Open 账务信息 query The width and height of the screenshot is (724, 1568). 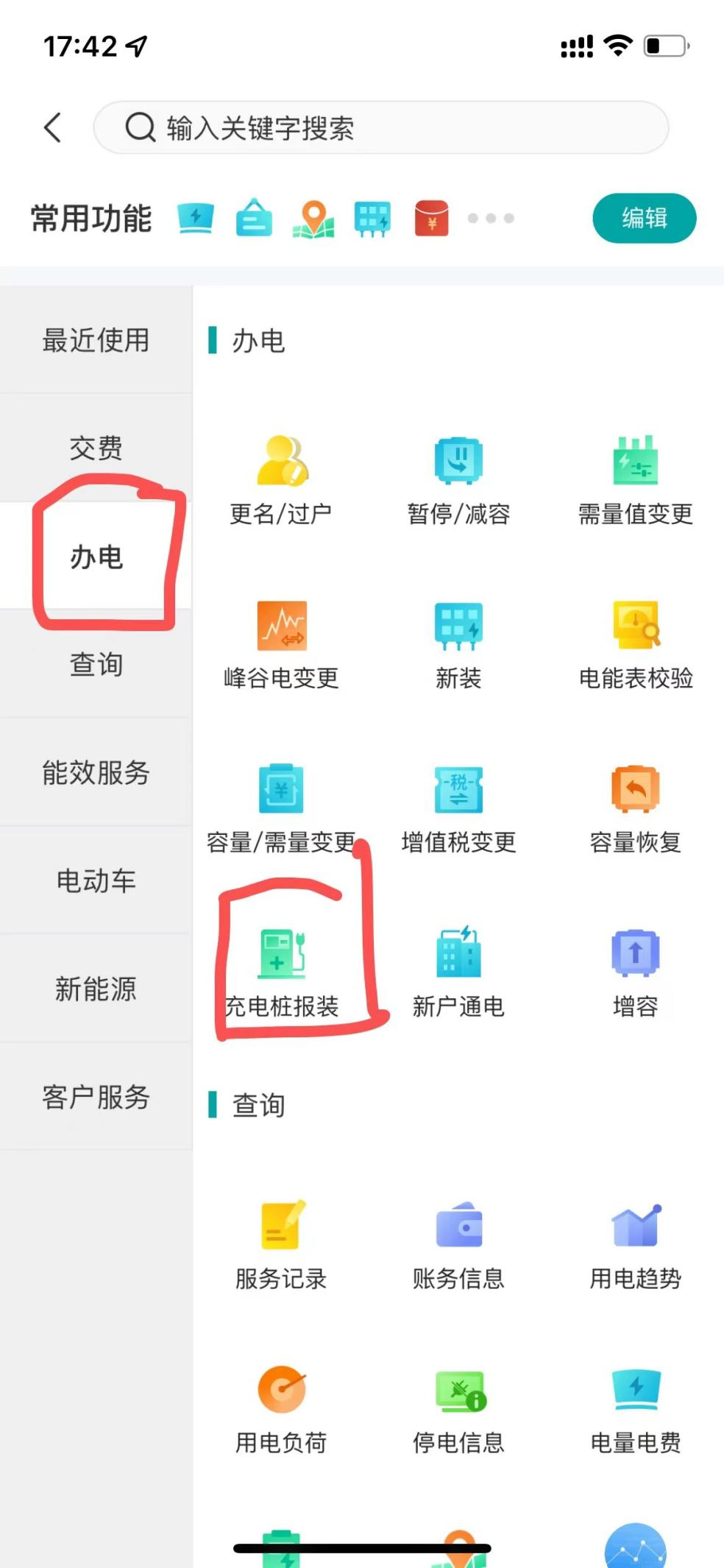click(458, 1244)
